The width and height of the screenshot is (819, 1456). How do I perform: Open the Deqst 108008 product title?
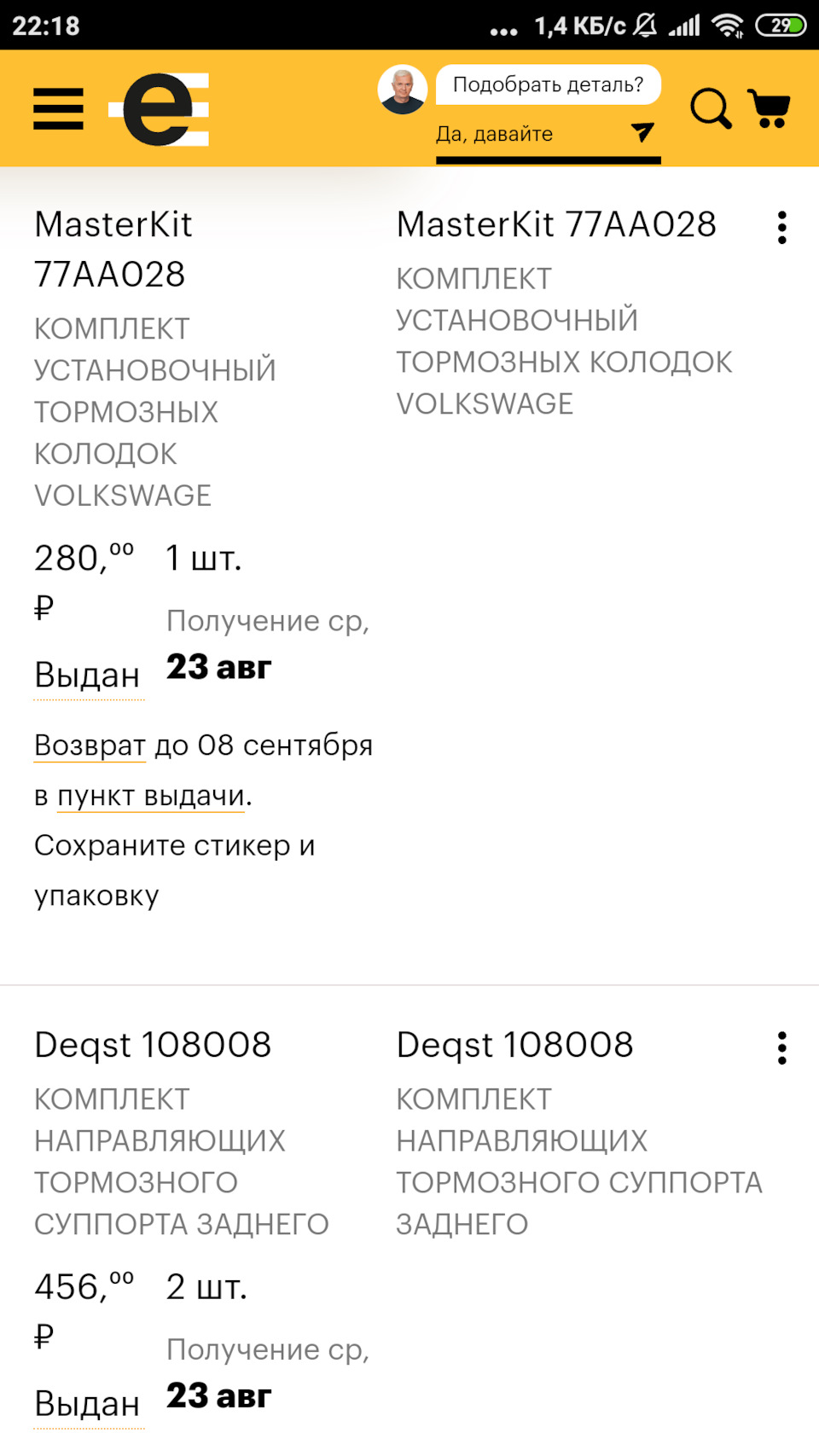coord(152,1044)
